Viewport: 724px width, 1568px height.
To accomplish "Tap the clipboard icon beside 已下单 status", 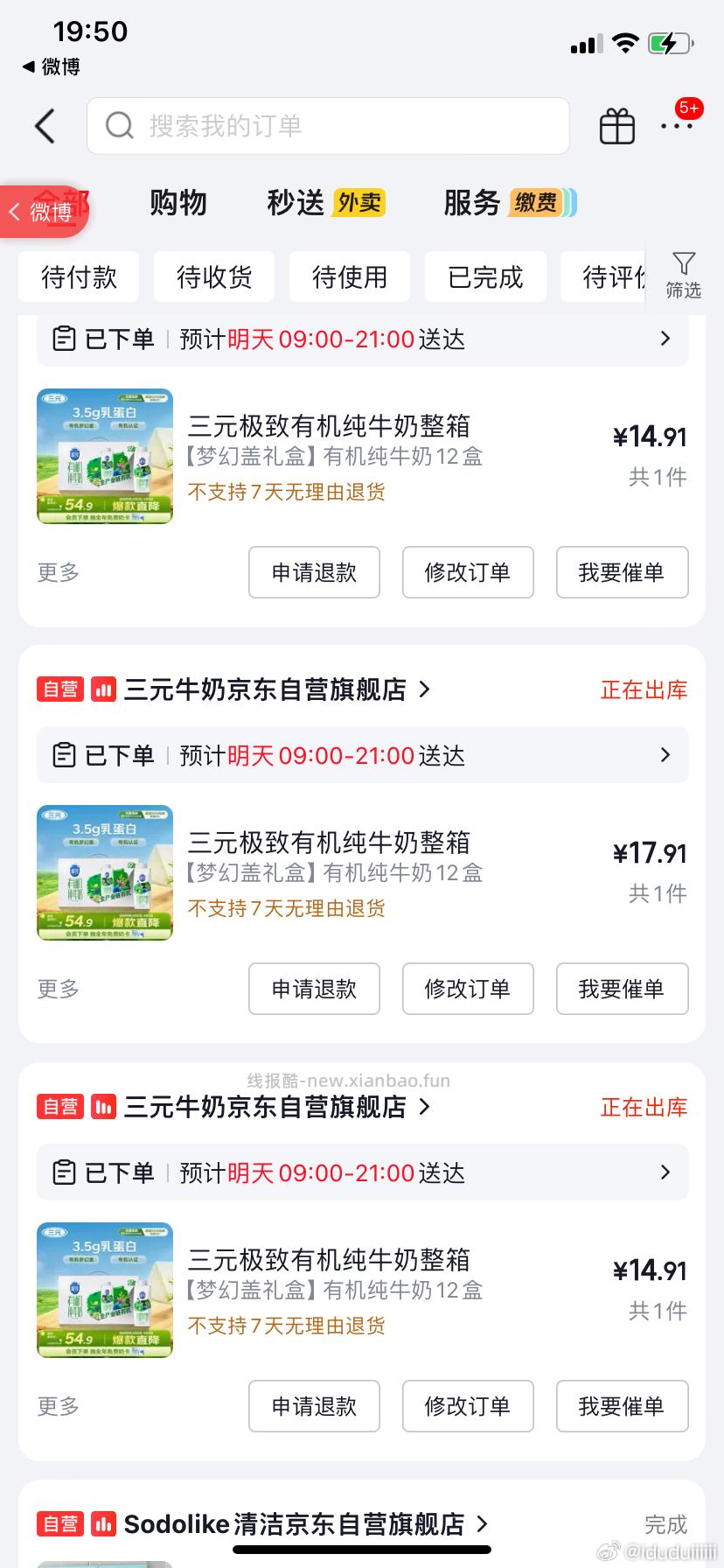I will 64,339.
